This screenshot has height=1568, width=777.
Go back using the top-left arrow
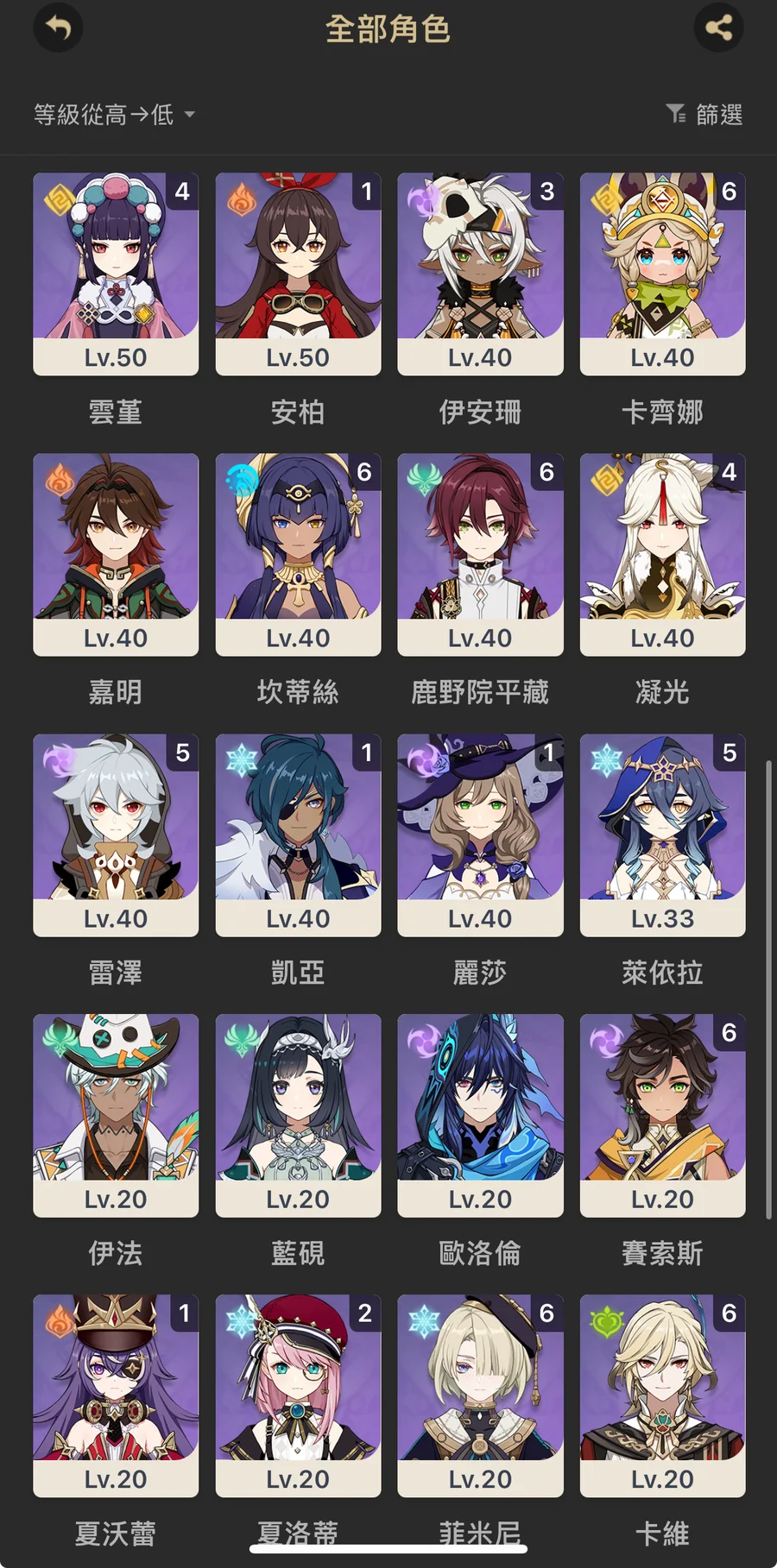58,28
